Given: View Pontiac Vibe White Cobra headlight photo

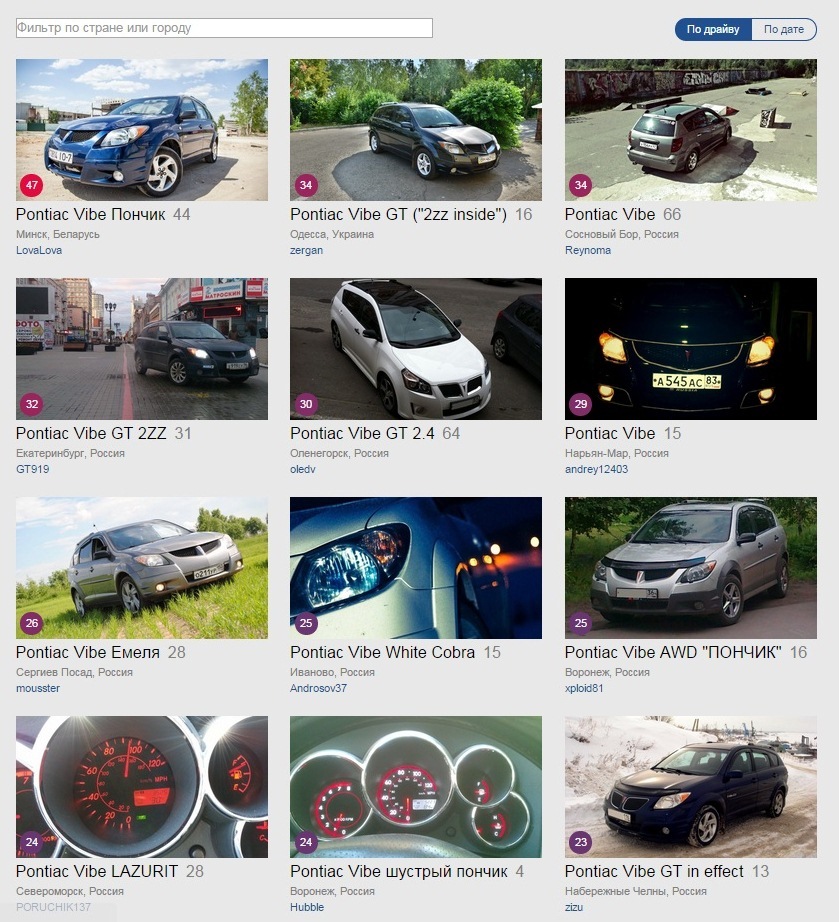Looking at the screenshot, I should [x=415, y=567].
